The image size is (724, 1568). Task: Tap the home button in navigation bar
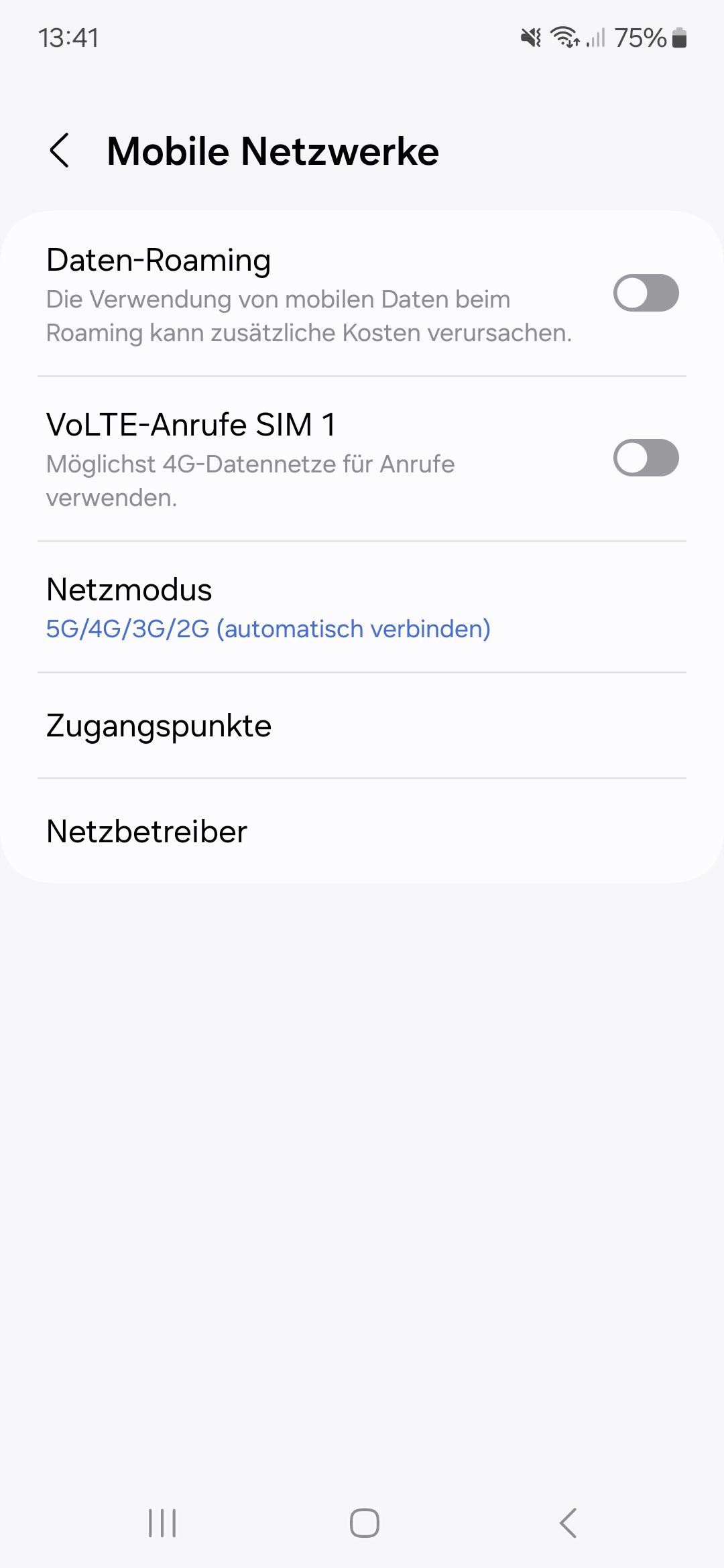(x=364, y=1522)
